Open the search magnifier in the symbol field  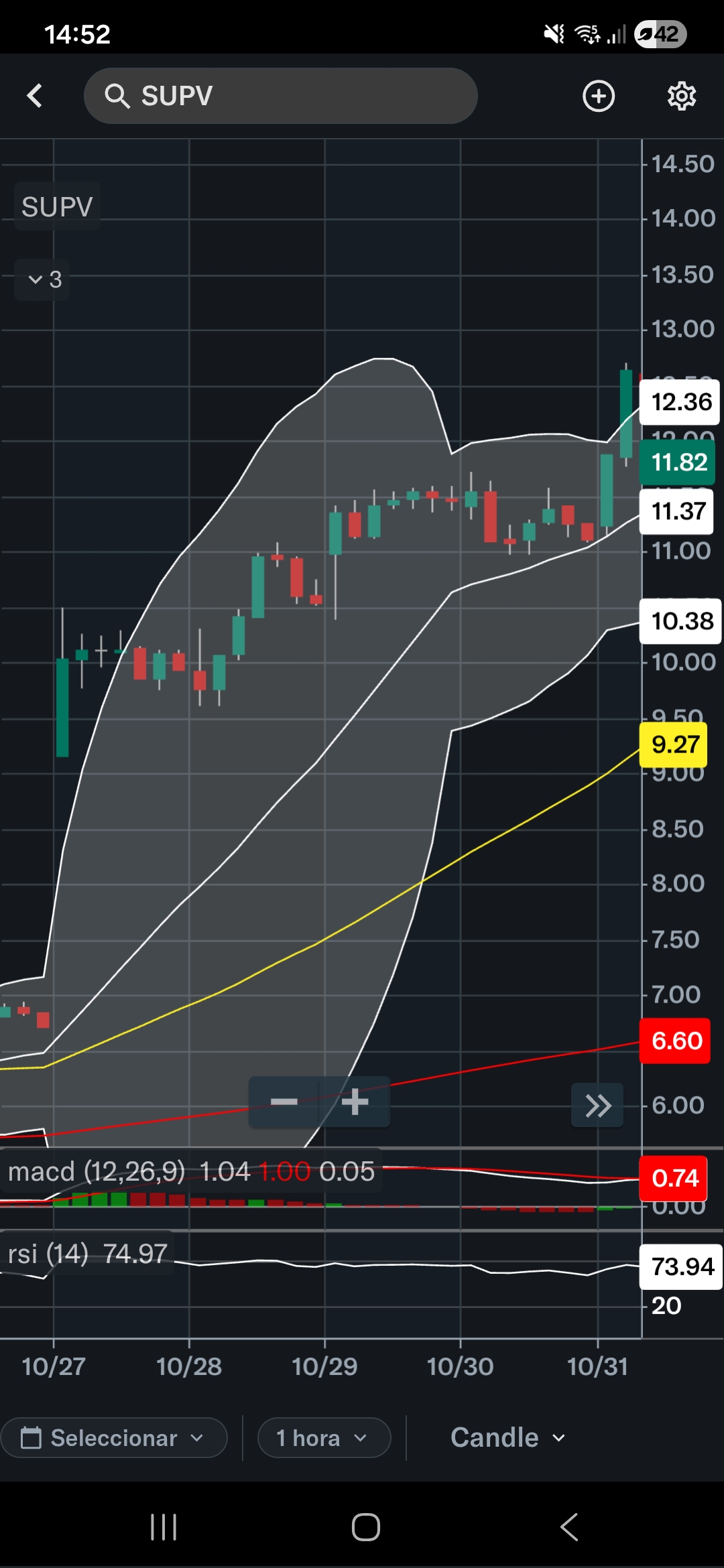click(x=117, y=96)
